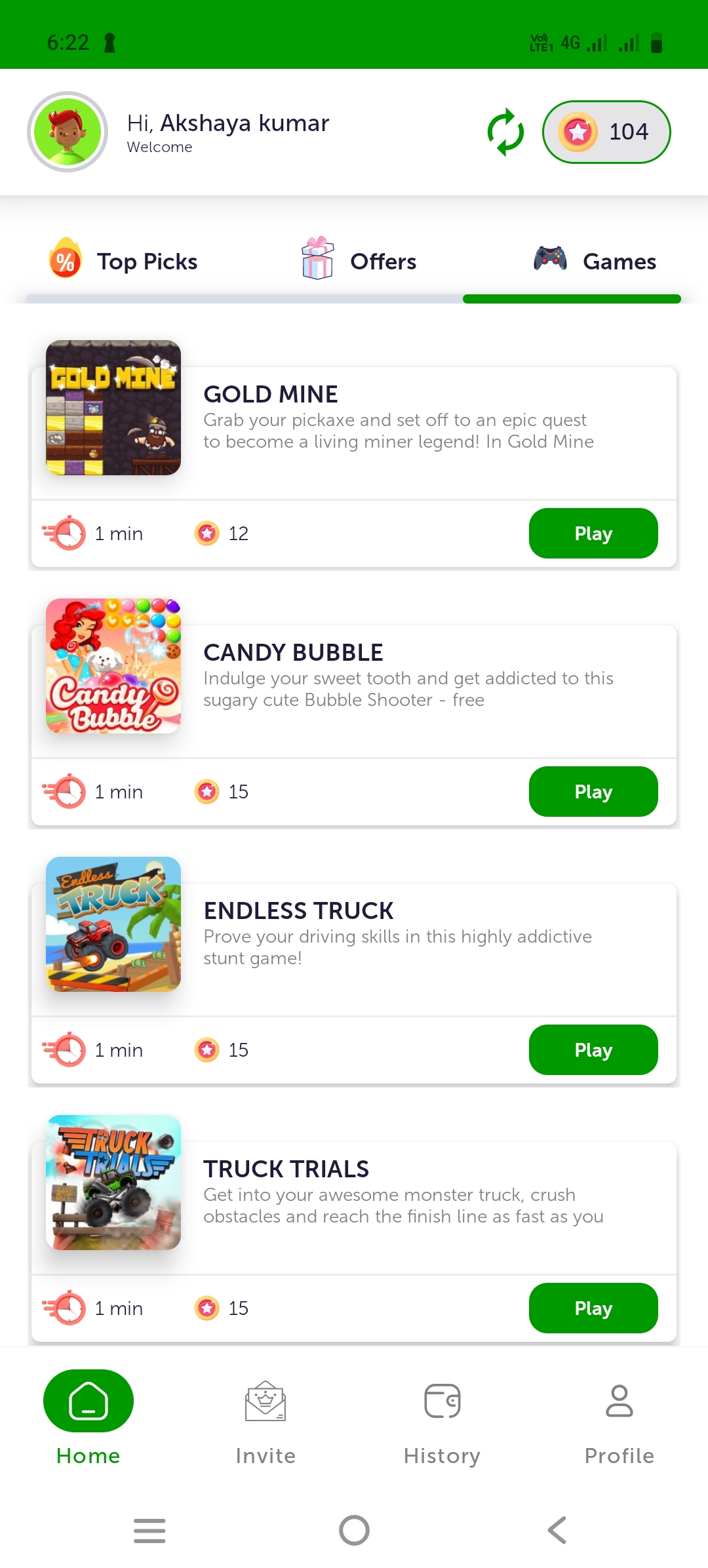Select the Games tab

pyautogui.click(x=595, y=261)
